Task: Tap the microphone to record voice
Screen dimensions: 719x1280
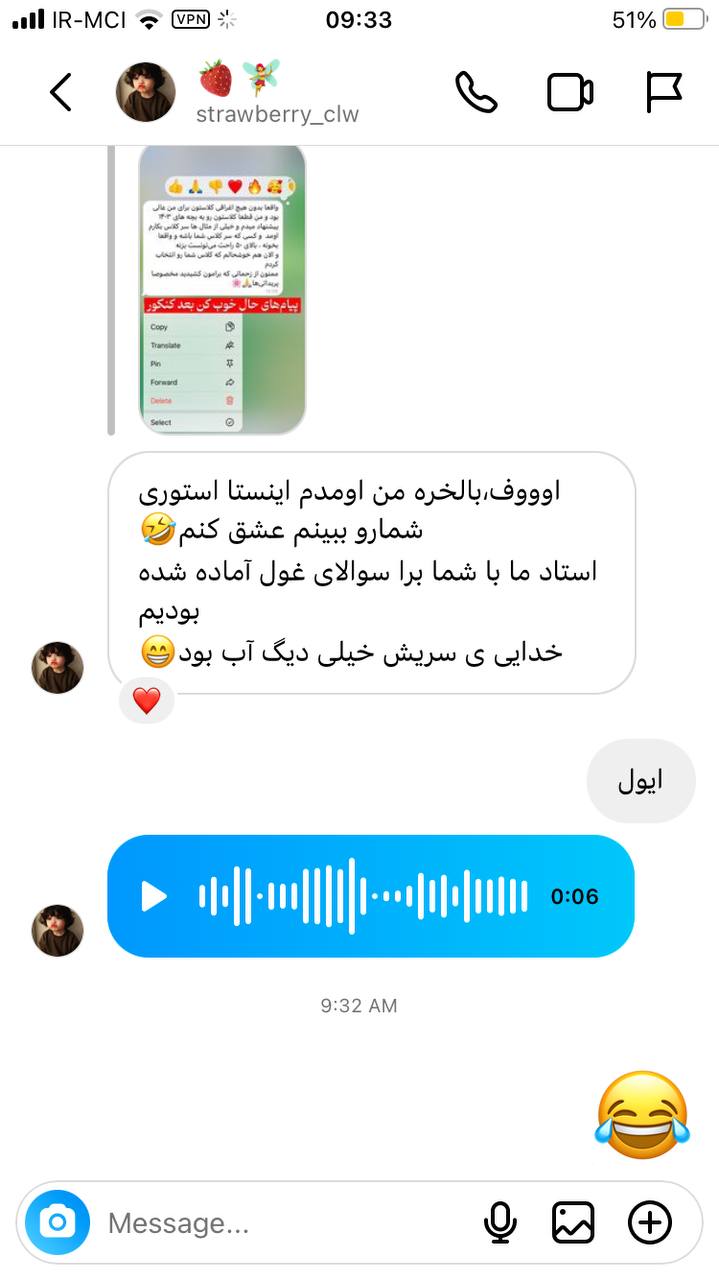Action: click(500, 1223)
